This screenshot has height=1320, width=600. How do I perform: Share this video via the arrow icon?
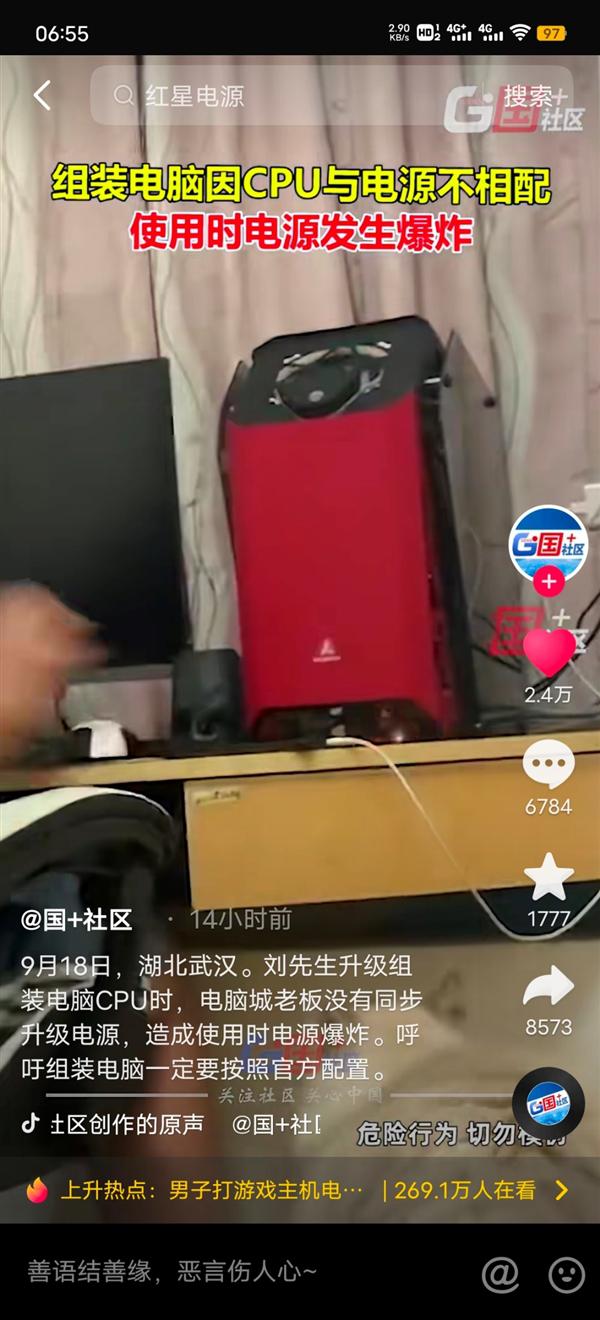[548, 988]
